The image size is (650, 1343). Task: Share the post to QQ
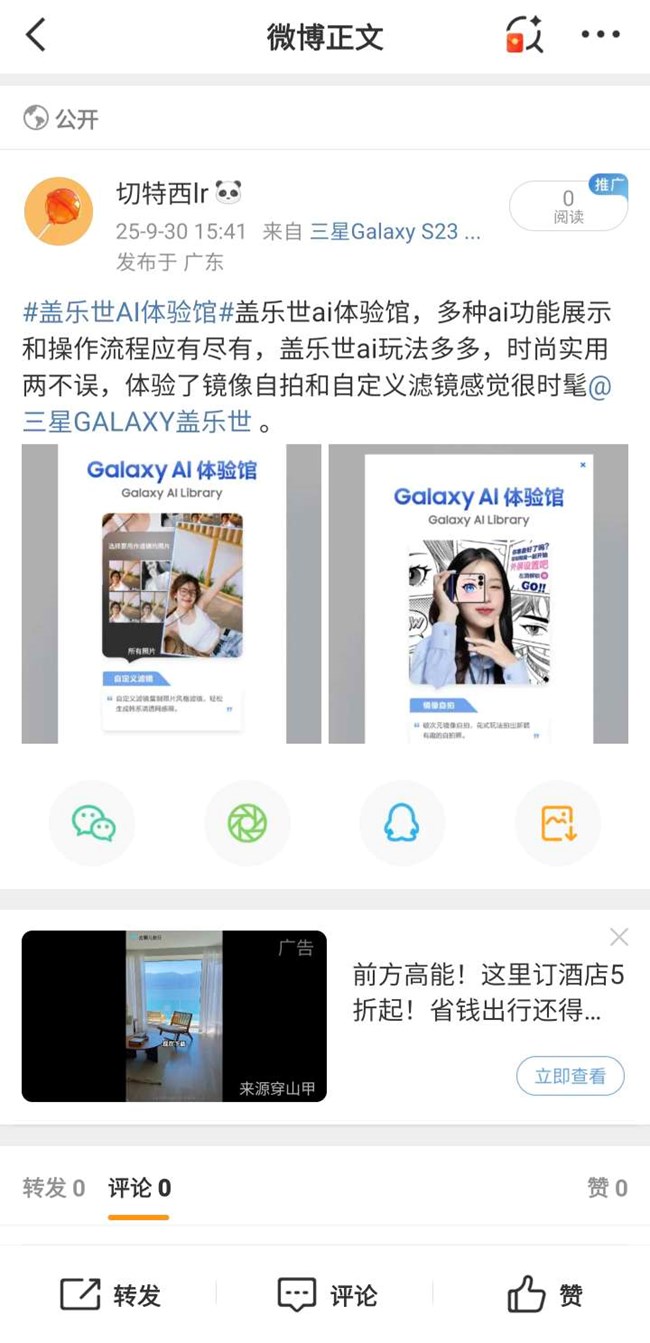coord(401,823)
